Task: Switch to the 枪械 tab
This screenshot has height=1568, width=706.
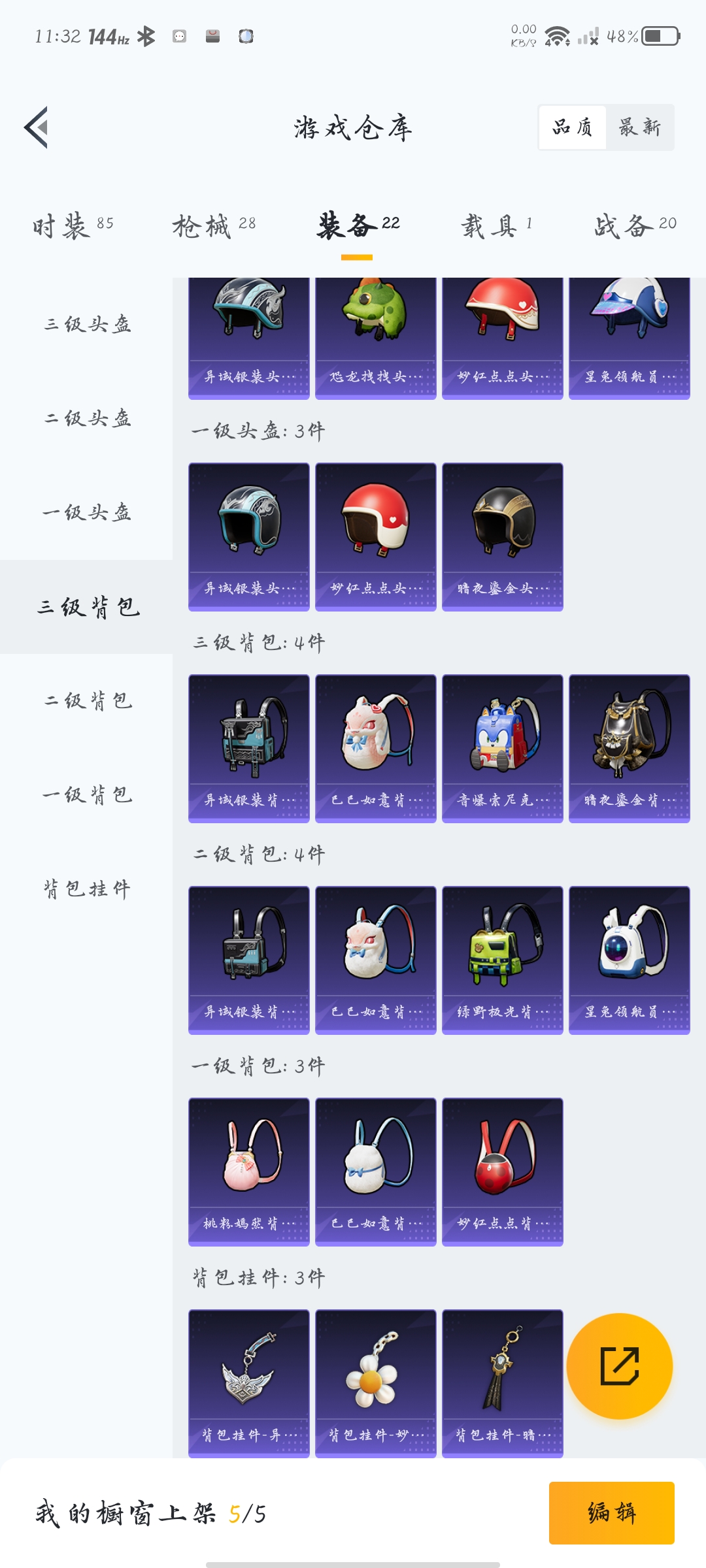Action: (214, 226)
